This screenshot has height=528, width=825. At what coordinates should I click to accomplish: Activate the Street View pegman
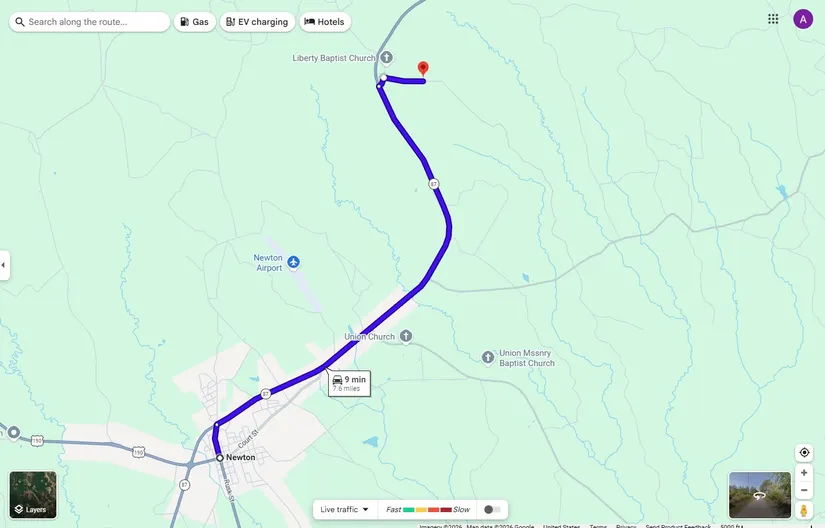804,511
